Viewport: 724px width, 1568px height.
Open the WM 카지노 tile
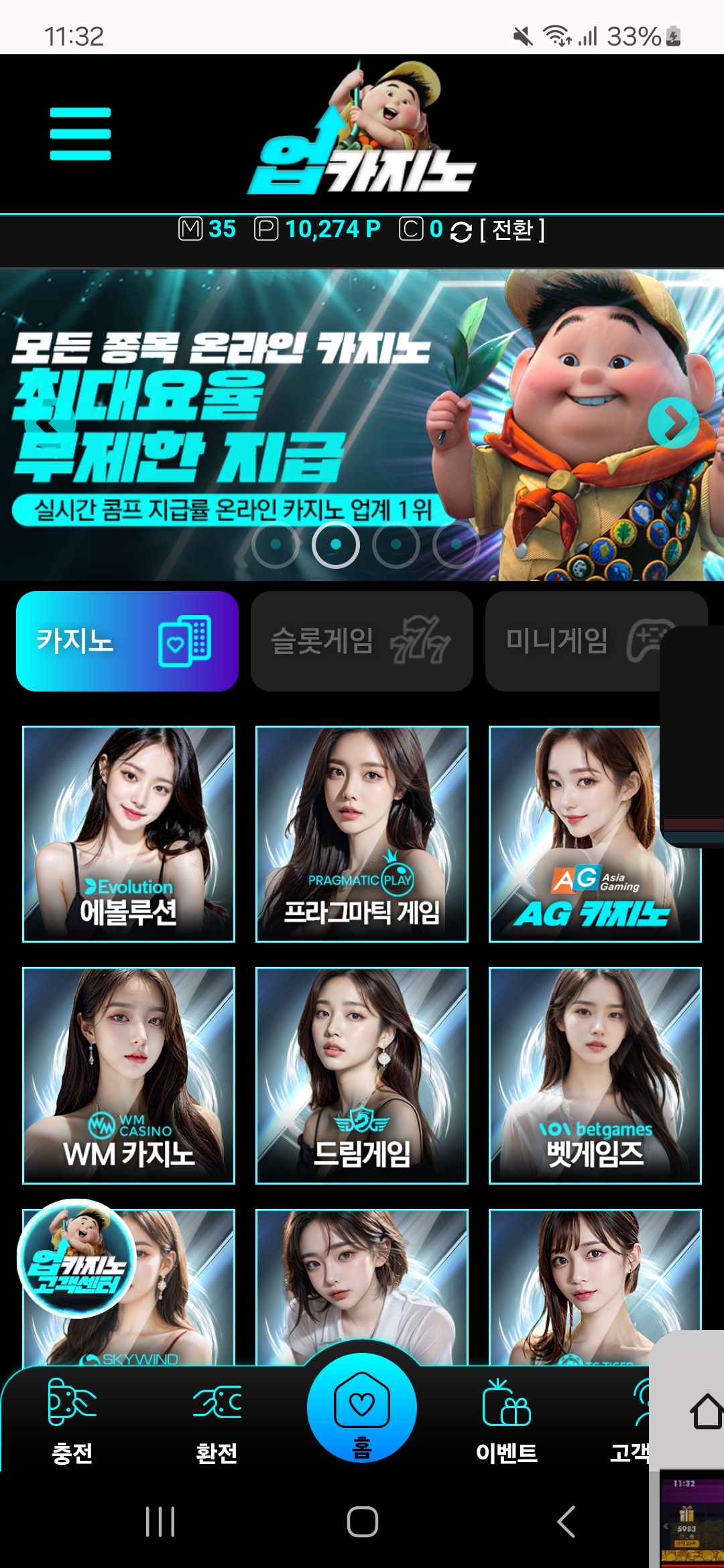(129, 1075)
